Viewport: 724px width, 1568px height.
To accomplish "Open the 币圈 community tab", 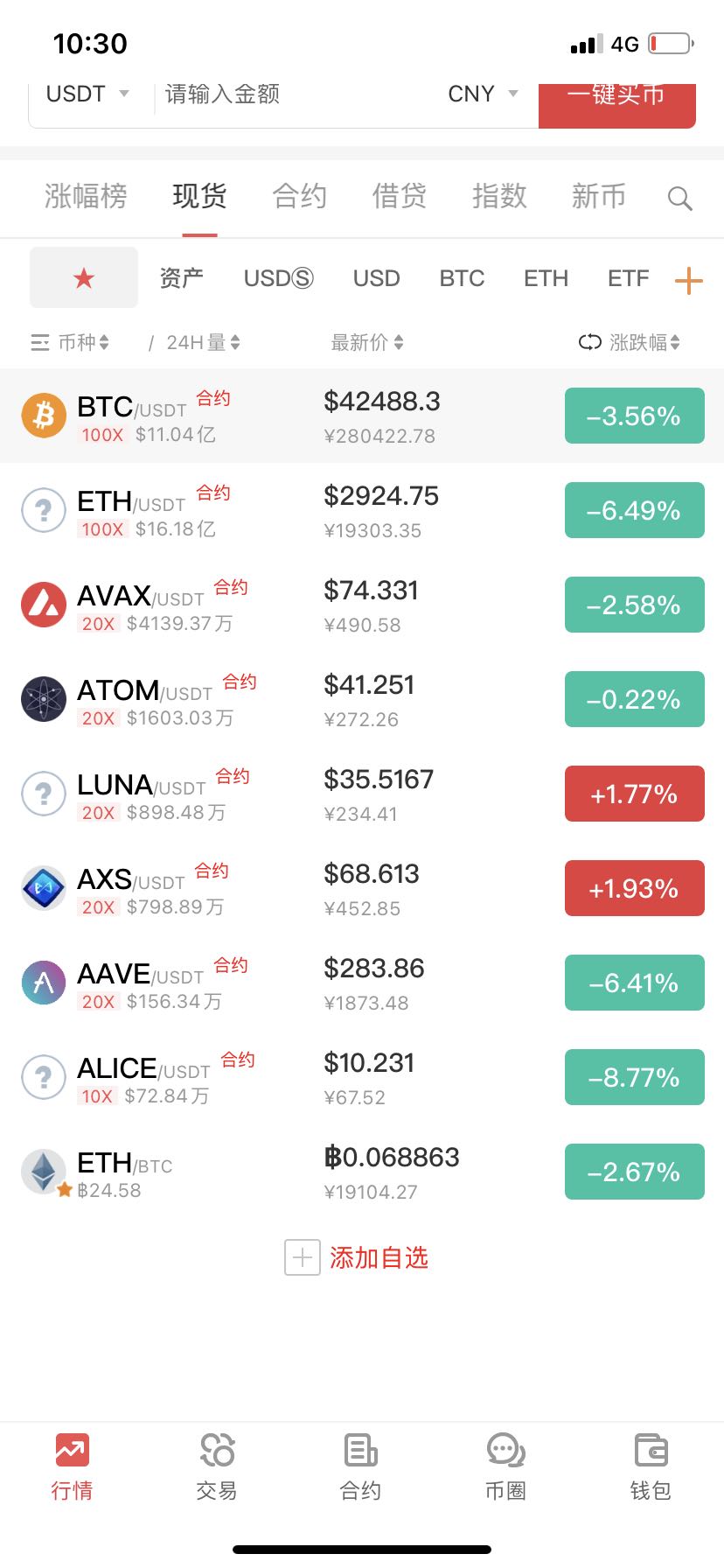I will coord(505,1466).
